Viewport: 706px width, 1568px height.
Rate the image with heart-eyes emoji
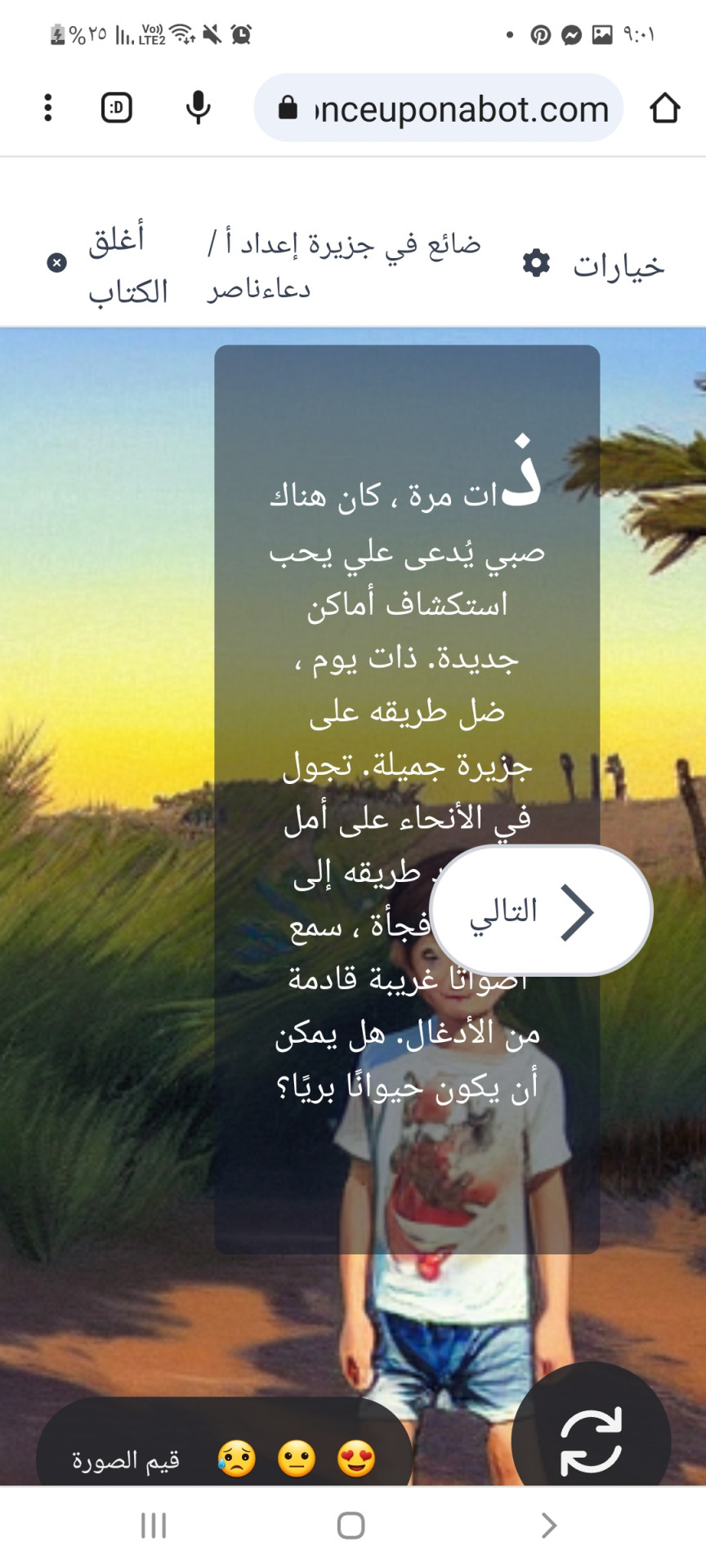click(356, 1459)
